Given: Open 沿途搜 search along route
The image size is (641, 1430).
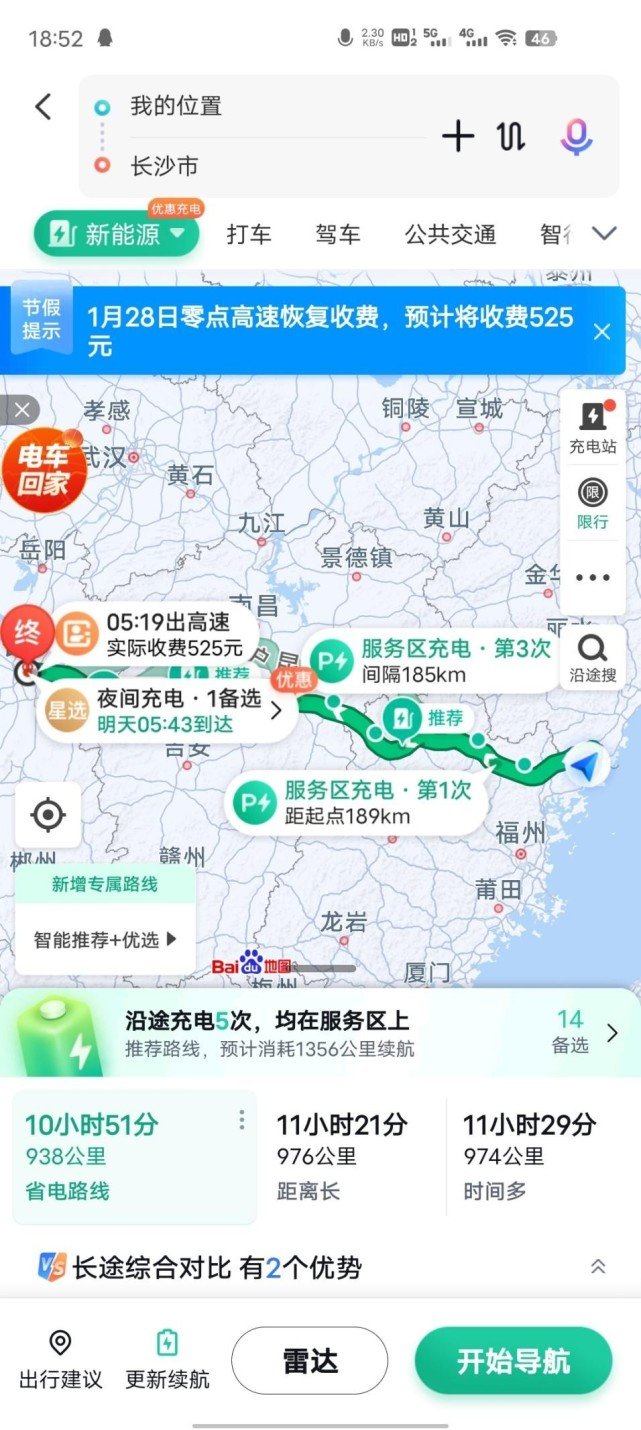Looking at the screenshot, I should tap(592, 656).
